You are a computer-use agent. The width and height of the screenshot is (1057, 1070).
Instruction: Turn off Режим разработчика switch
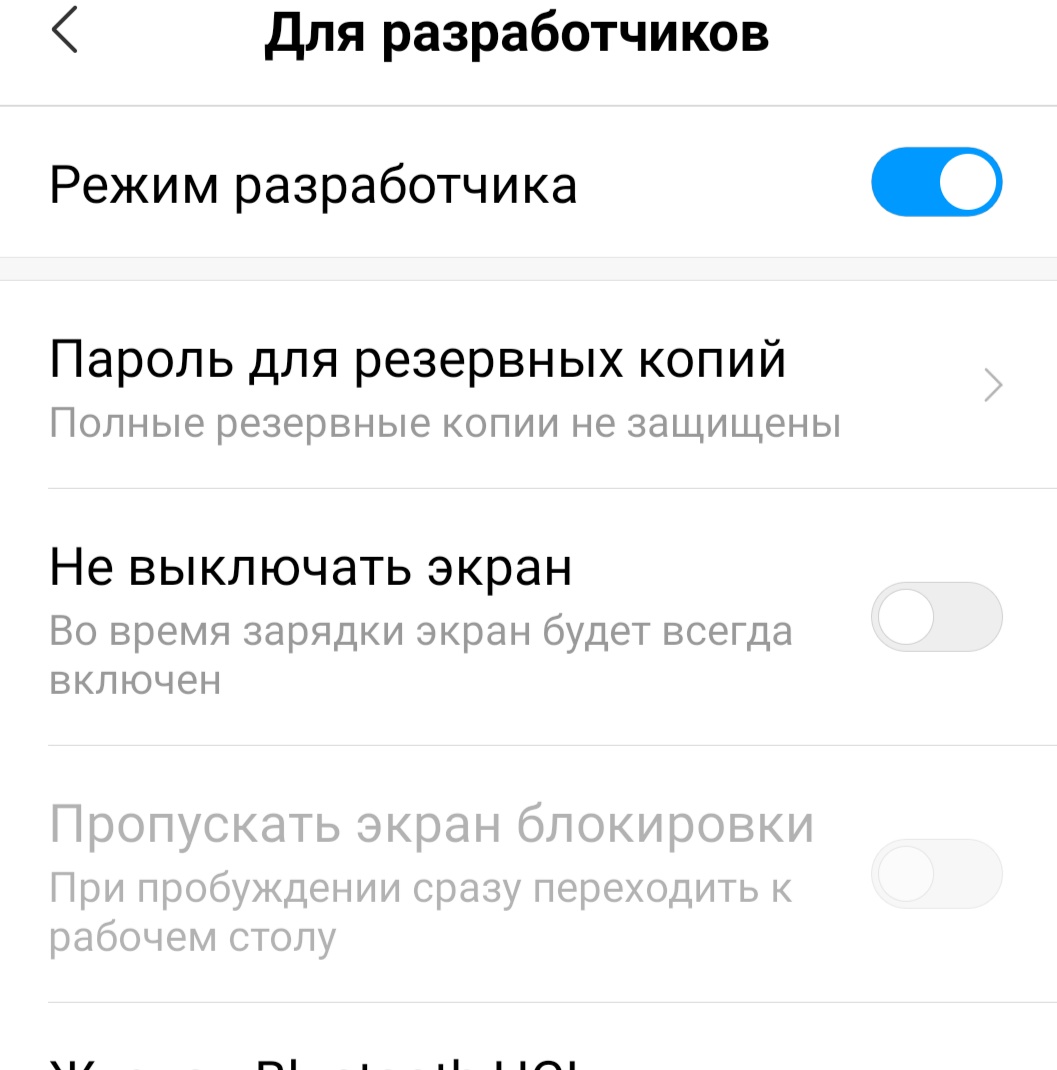[x=936, y=182]
